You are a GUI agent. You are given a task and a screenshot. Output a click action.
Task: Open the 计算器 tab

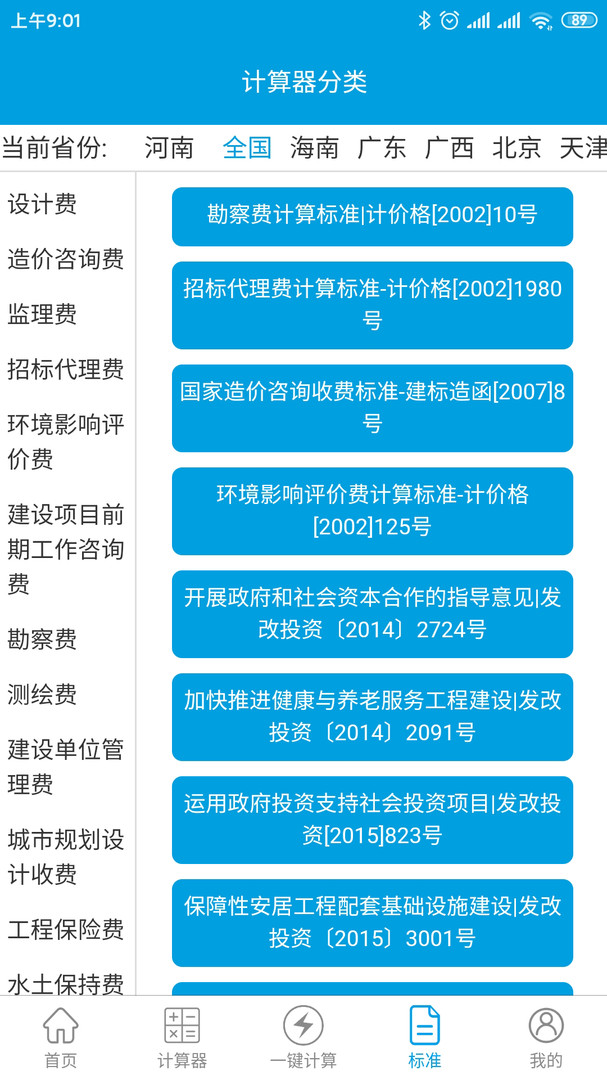[182, 1038]
